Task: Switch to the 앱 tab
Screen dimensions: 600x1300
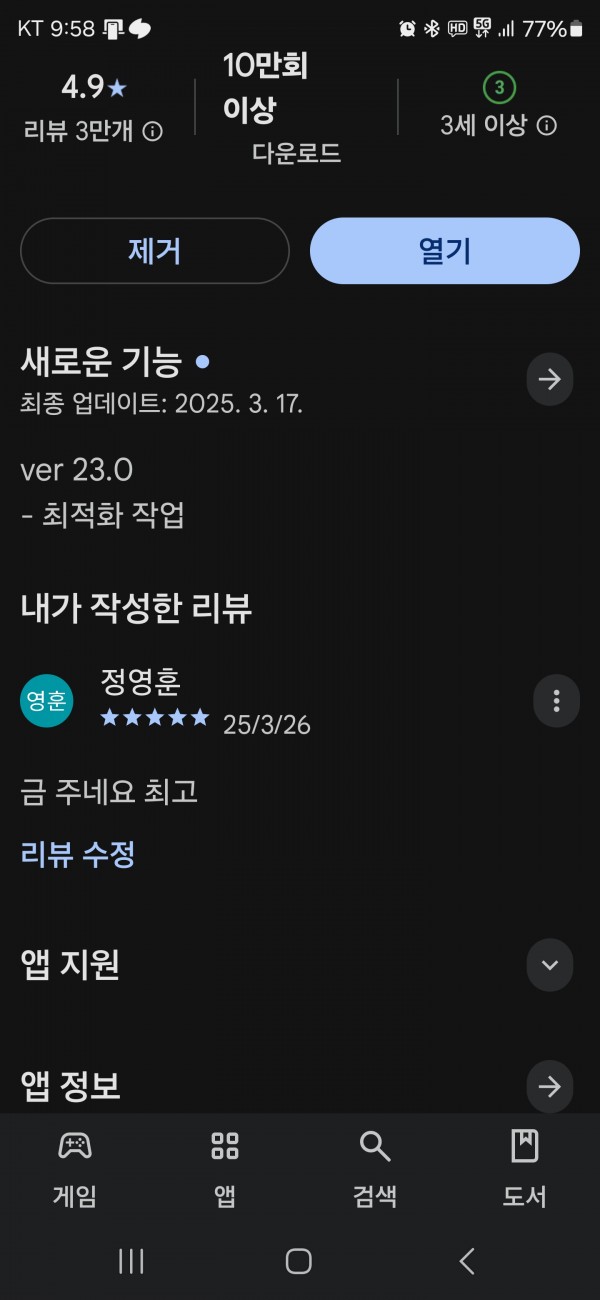Action: [x=225, y=1167]
